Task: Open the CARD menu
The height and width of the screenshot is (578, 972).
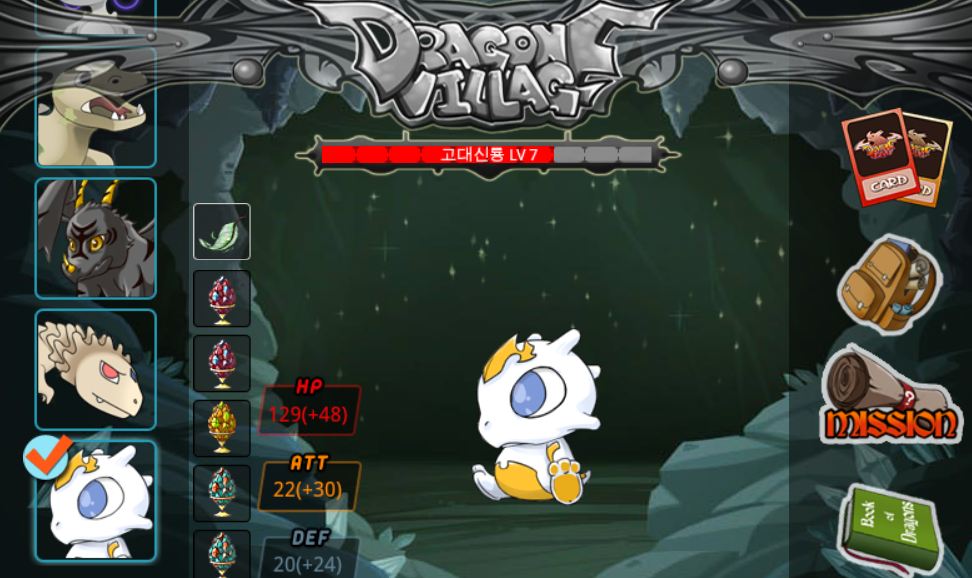Action: (894, 158)
